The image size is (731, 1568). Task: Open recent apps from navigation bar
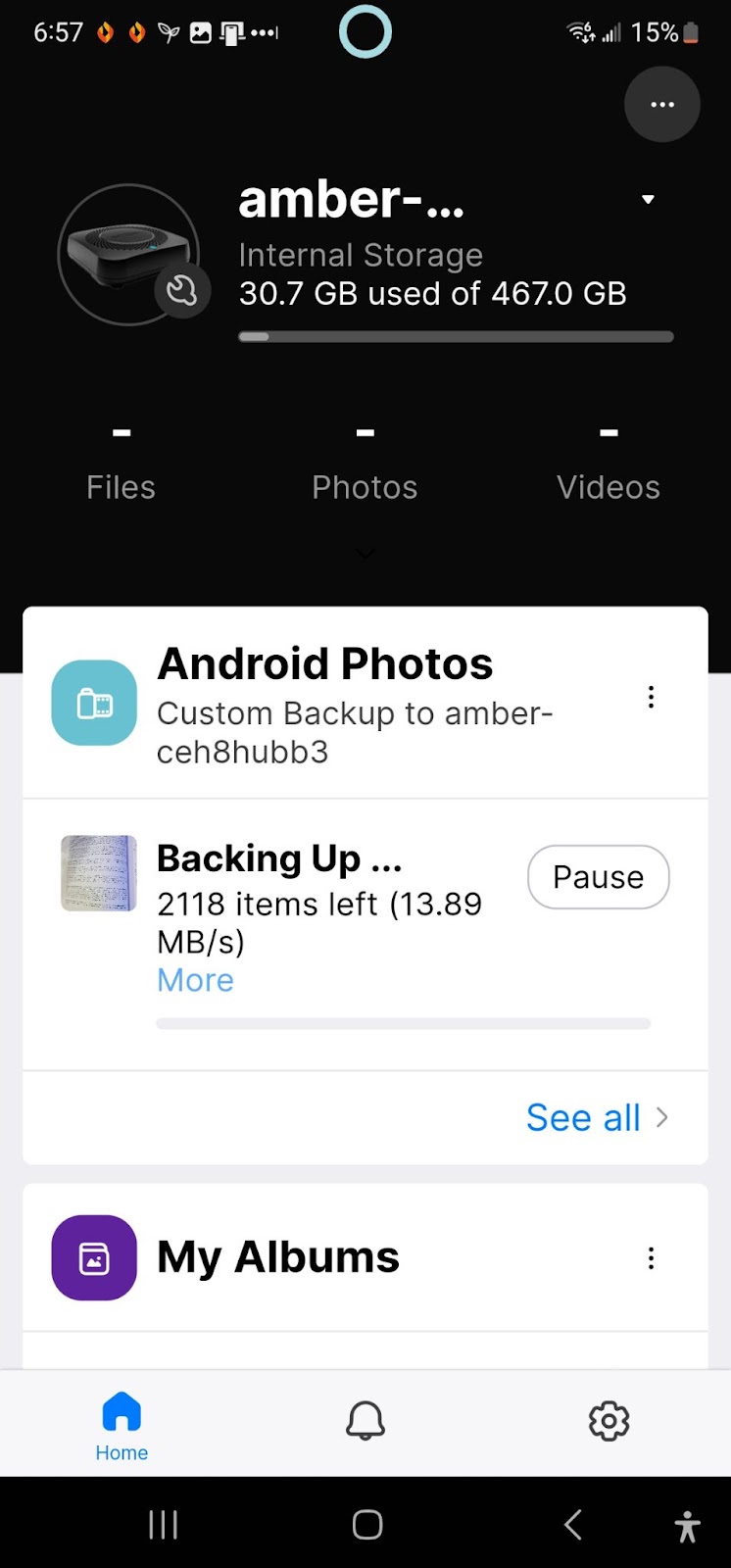163,1525
